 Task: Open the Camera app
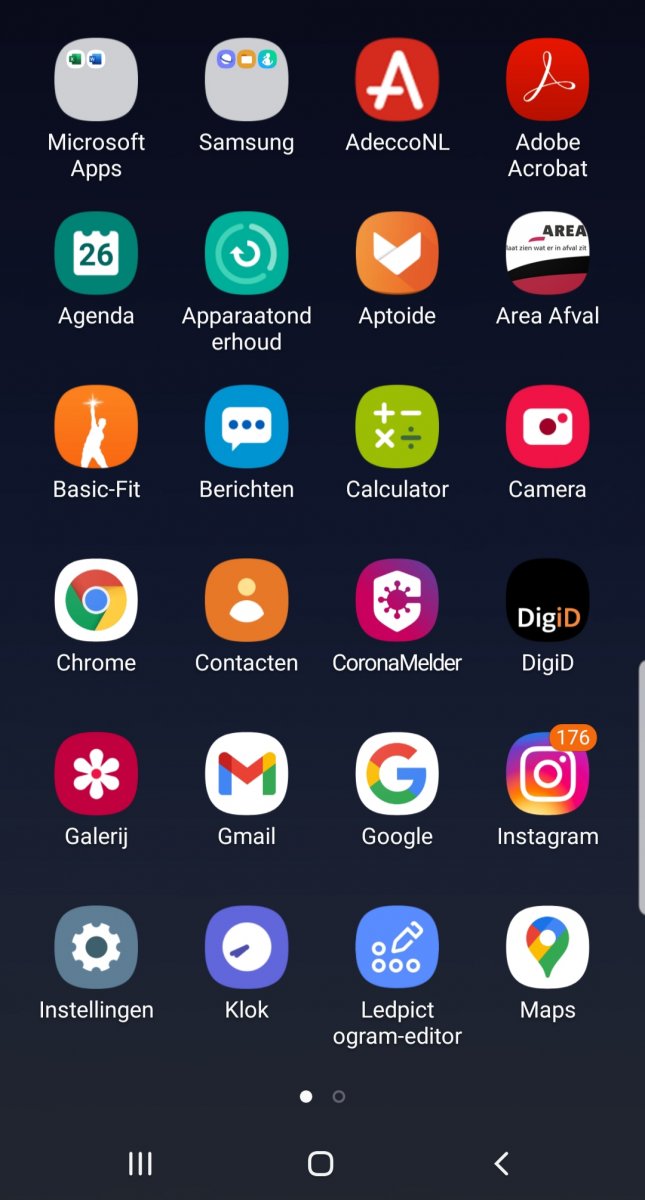[x=547, y=427]
